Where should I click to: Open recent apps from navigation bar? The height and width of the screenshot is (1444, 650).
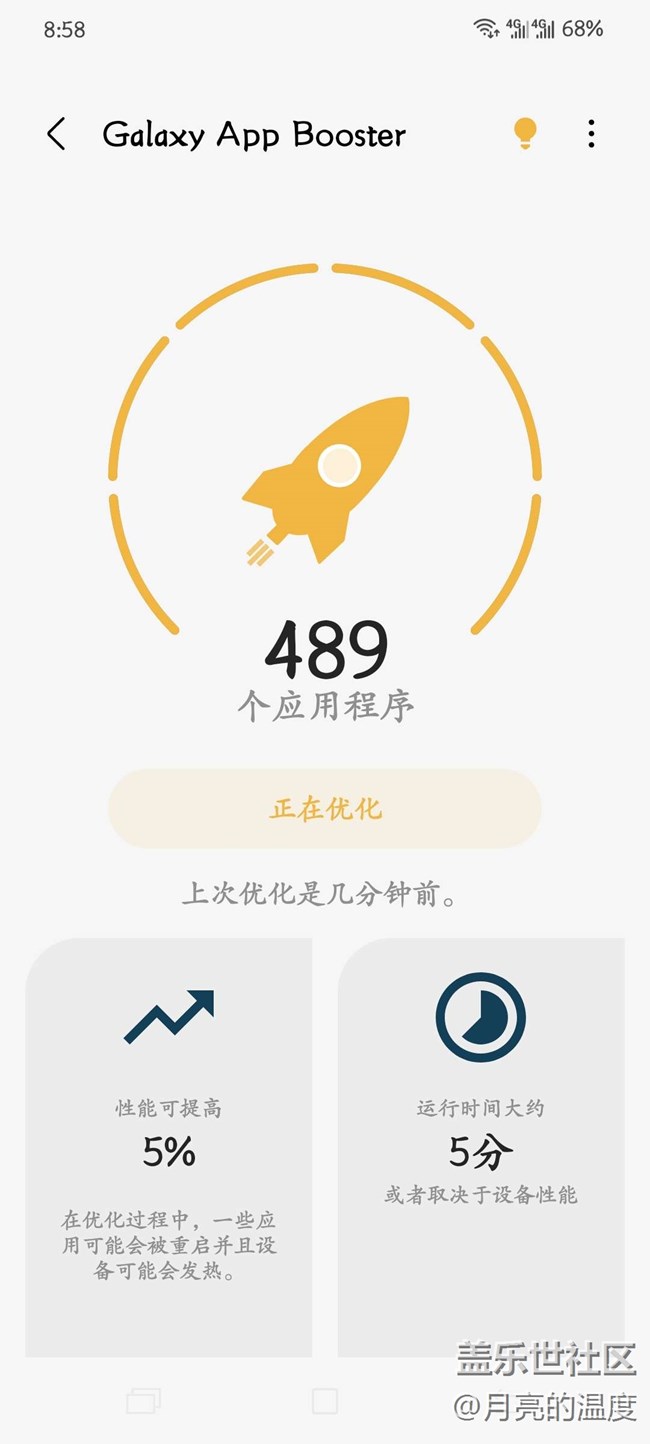tap(143, 1402)
